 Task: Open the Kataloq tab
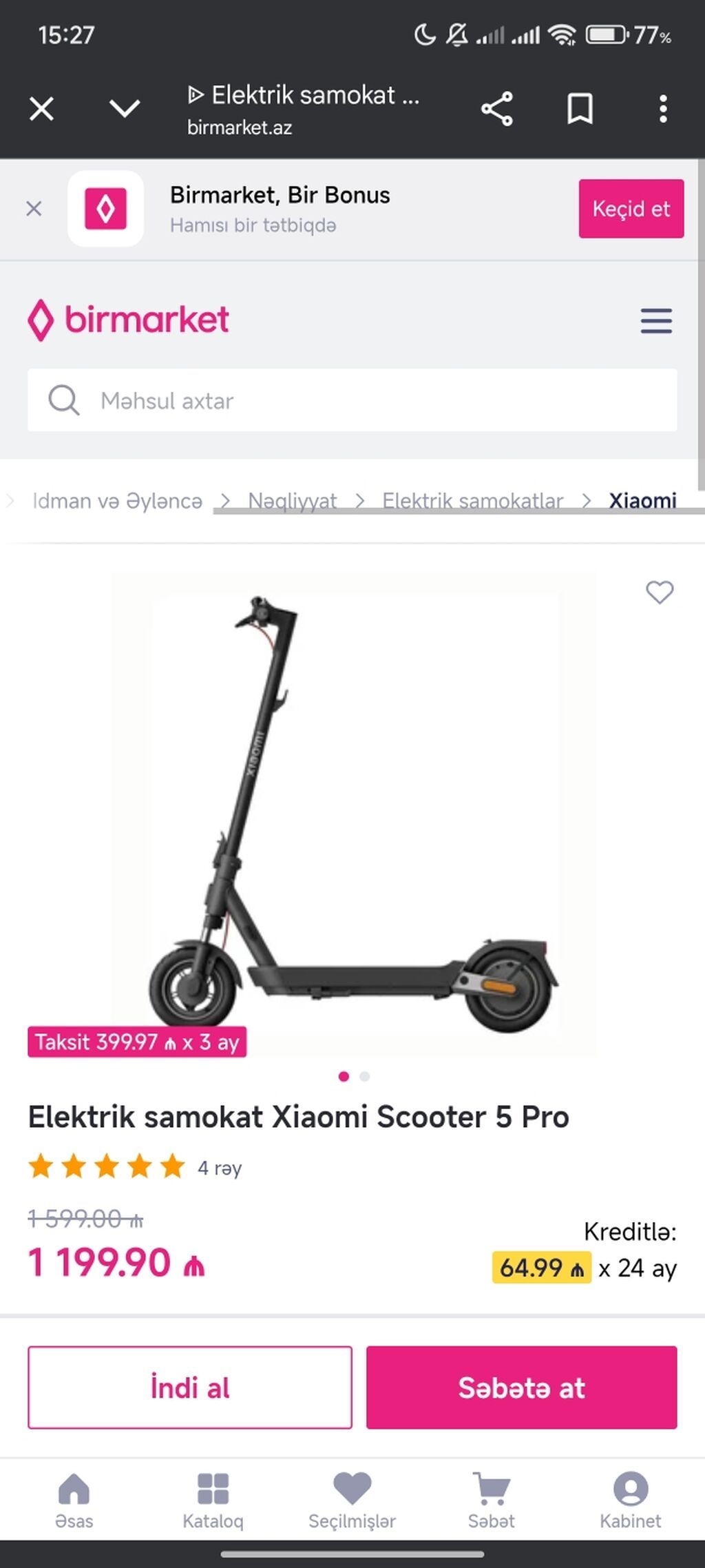click(213, 1500)
